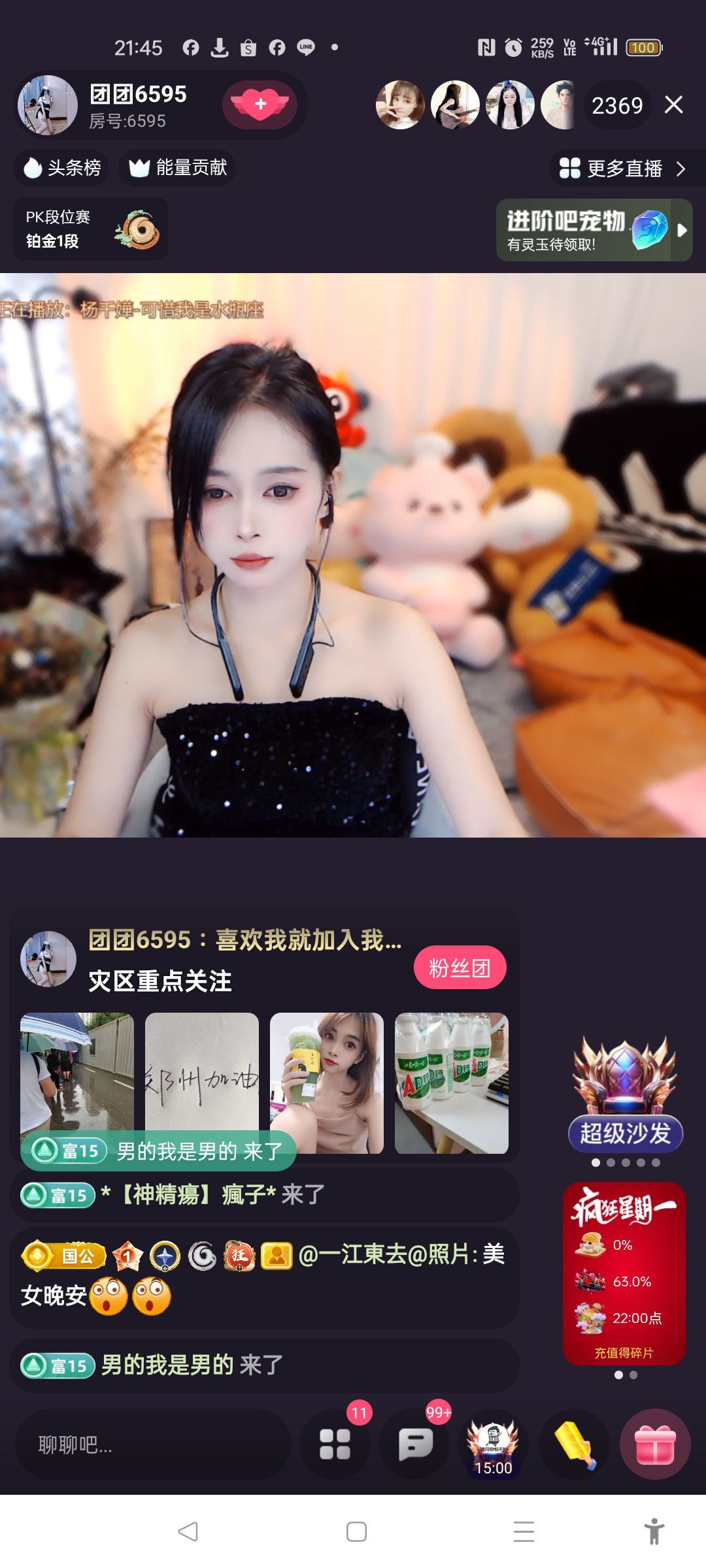Screen dimensions: 706x1568
Task: Open the 能量贡献 contribution list
Action: pos(178,168)
